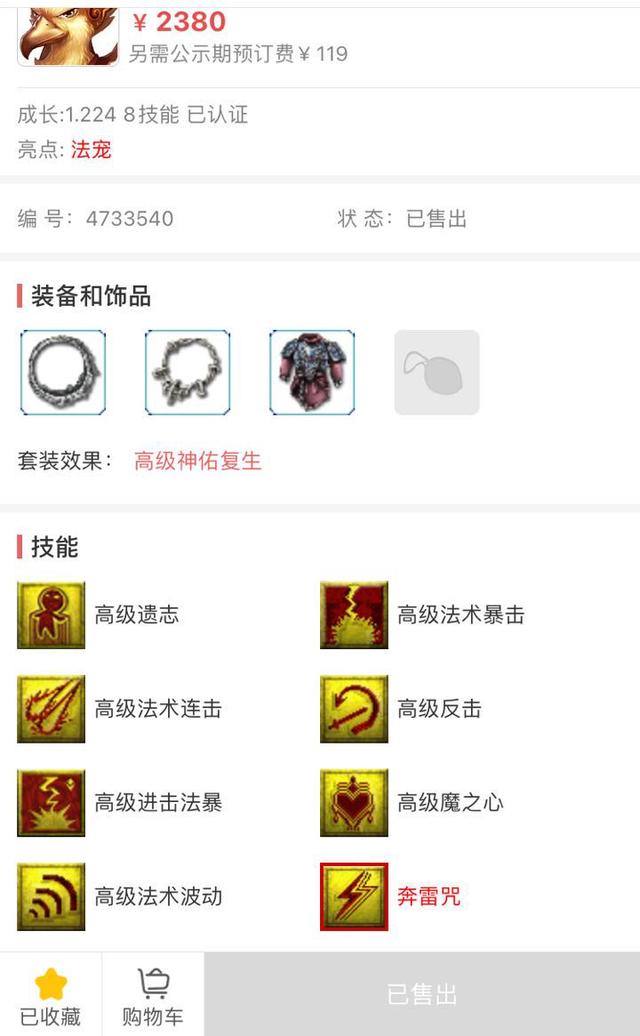Screen dimensions: 640x1036
Task: View the 高级进击法暴 skill details
Action: 51,802
